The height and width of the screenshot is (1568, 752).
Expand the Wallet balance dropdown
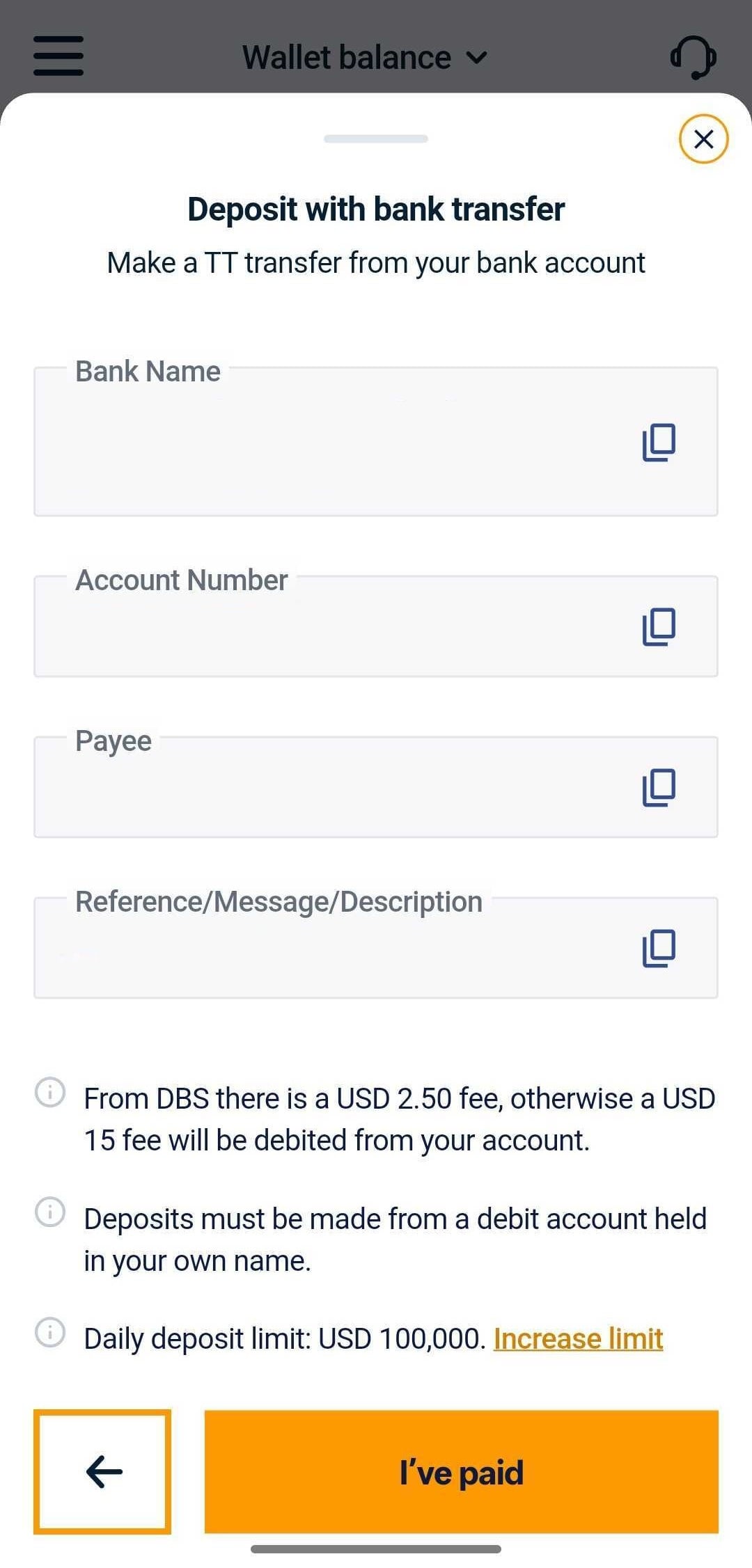364,57
